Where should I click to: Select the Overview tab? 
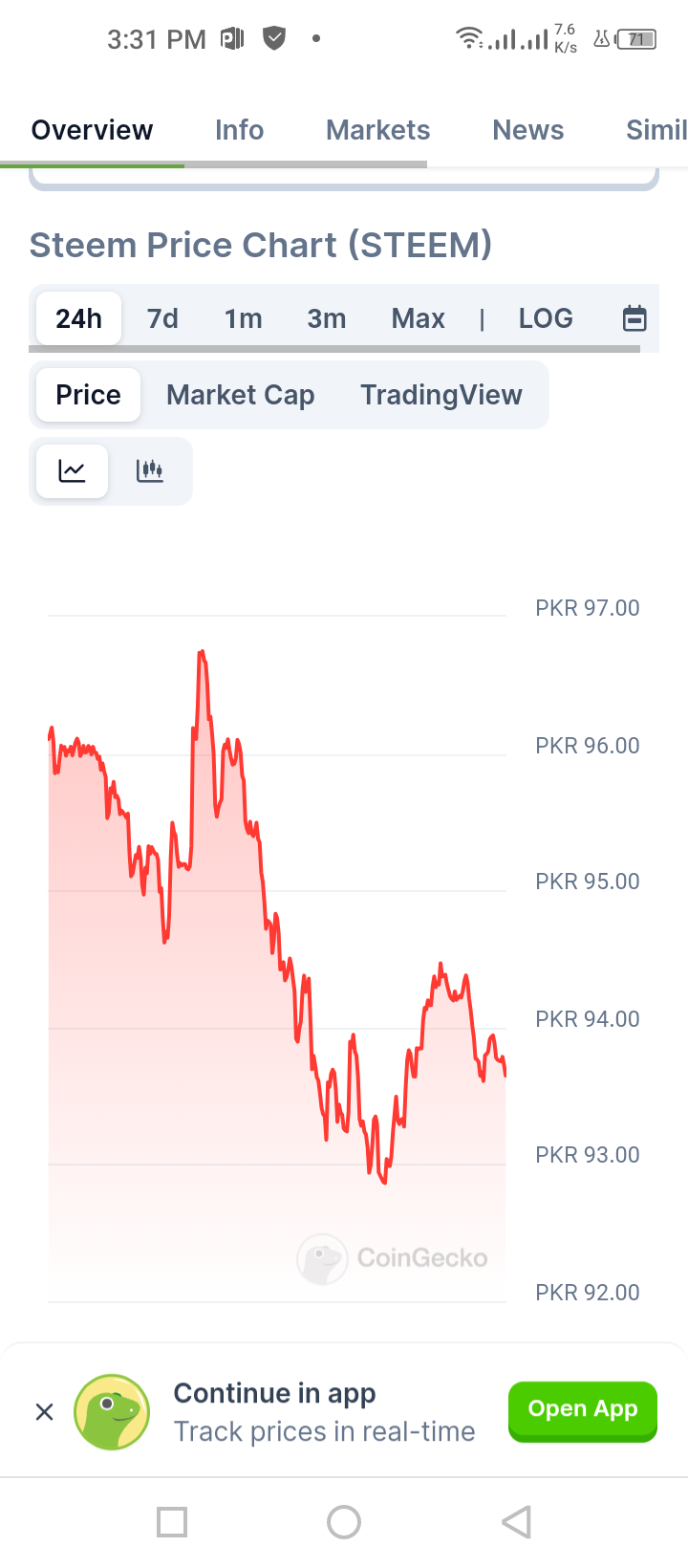[92, 130]
